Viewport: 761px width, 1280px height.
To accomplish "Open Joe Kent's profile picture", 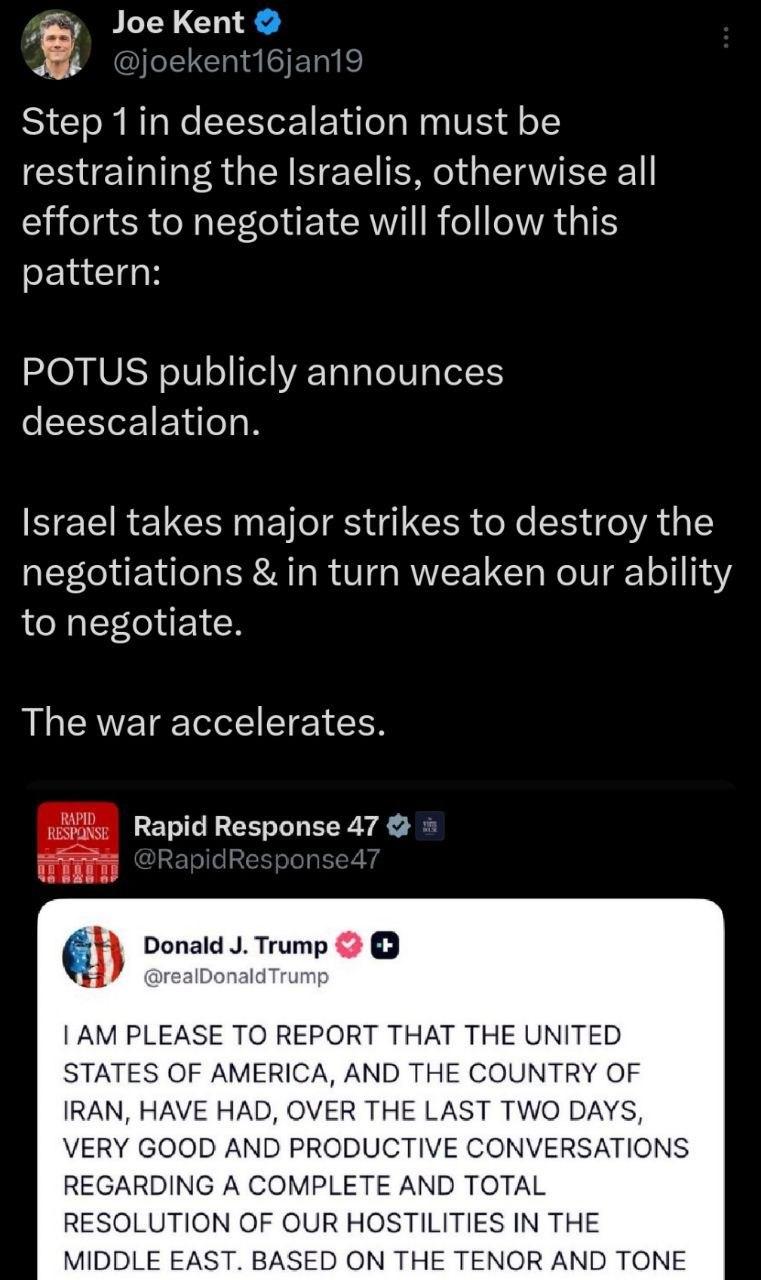I will [57, 43].
